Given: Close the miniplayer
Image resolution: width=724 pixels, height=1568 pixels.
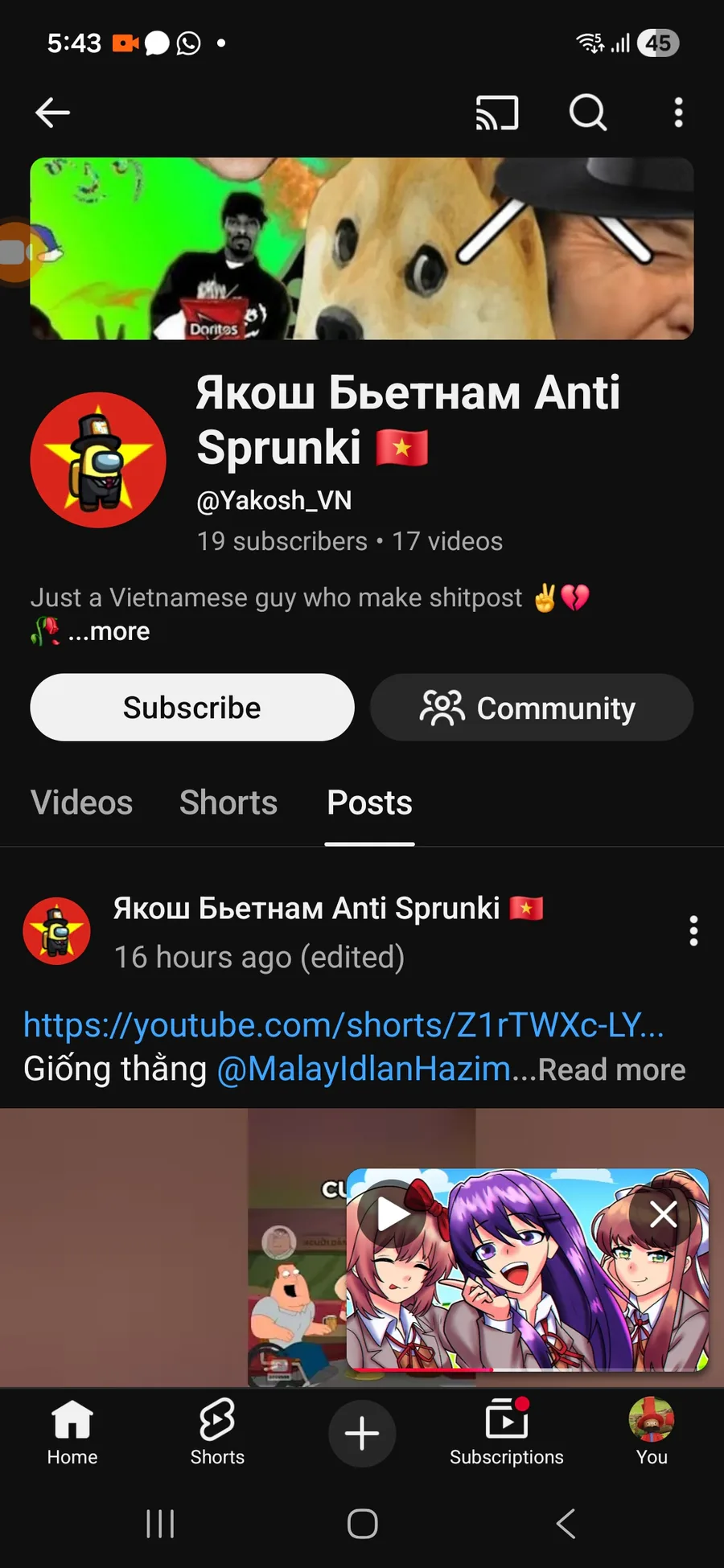Looking at the screenshot, I should pos(663,1213).
